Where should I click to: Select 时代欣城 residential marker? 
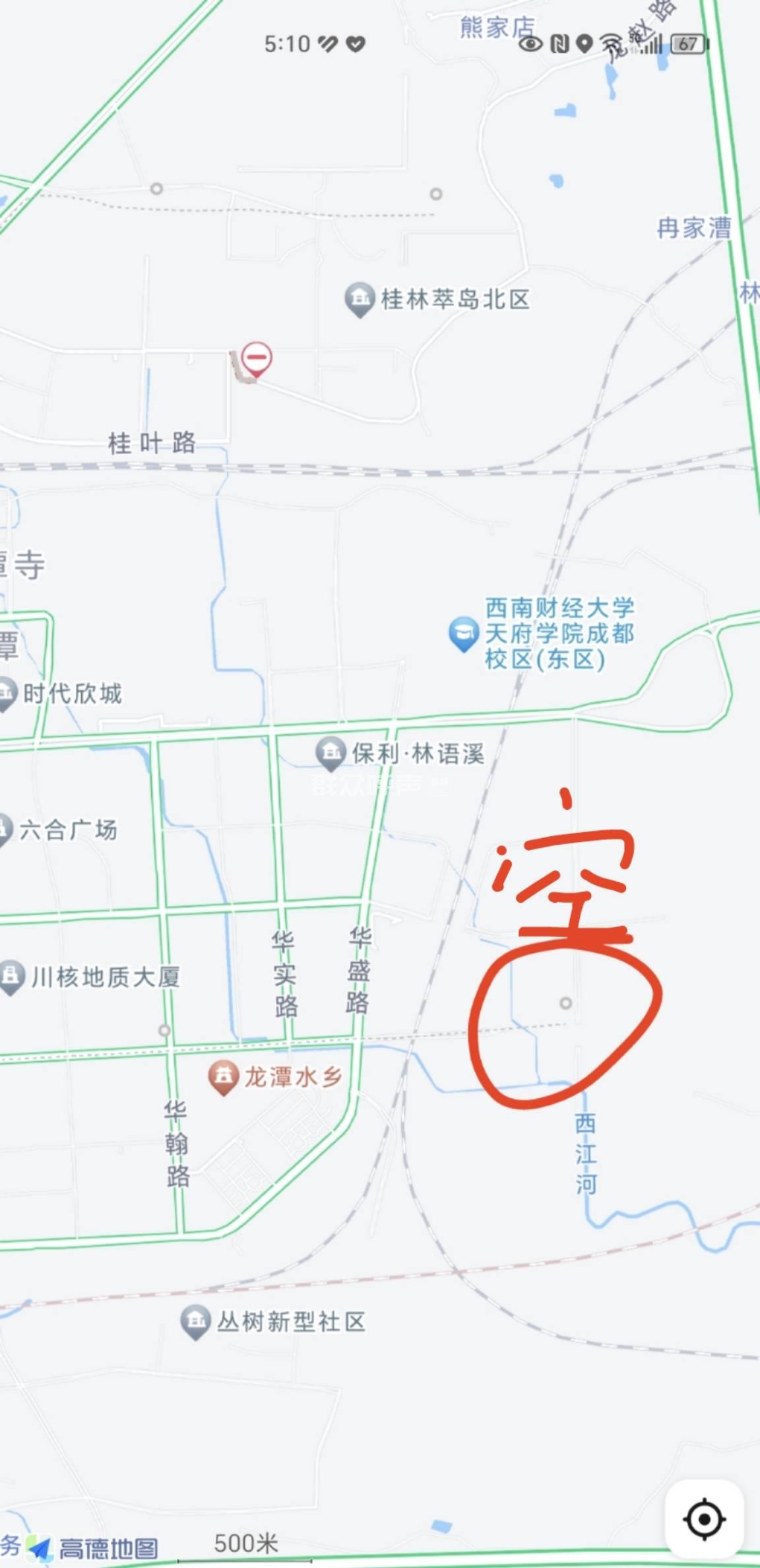click(7, 693)
